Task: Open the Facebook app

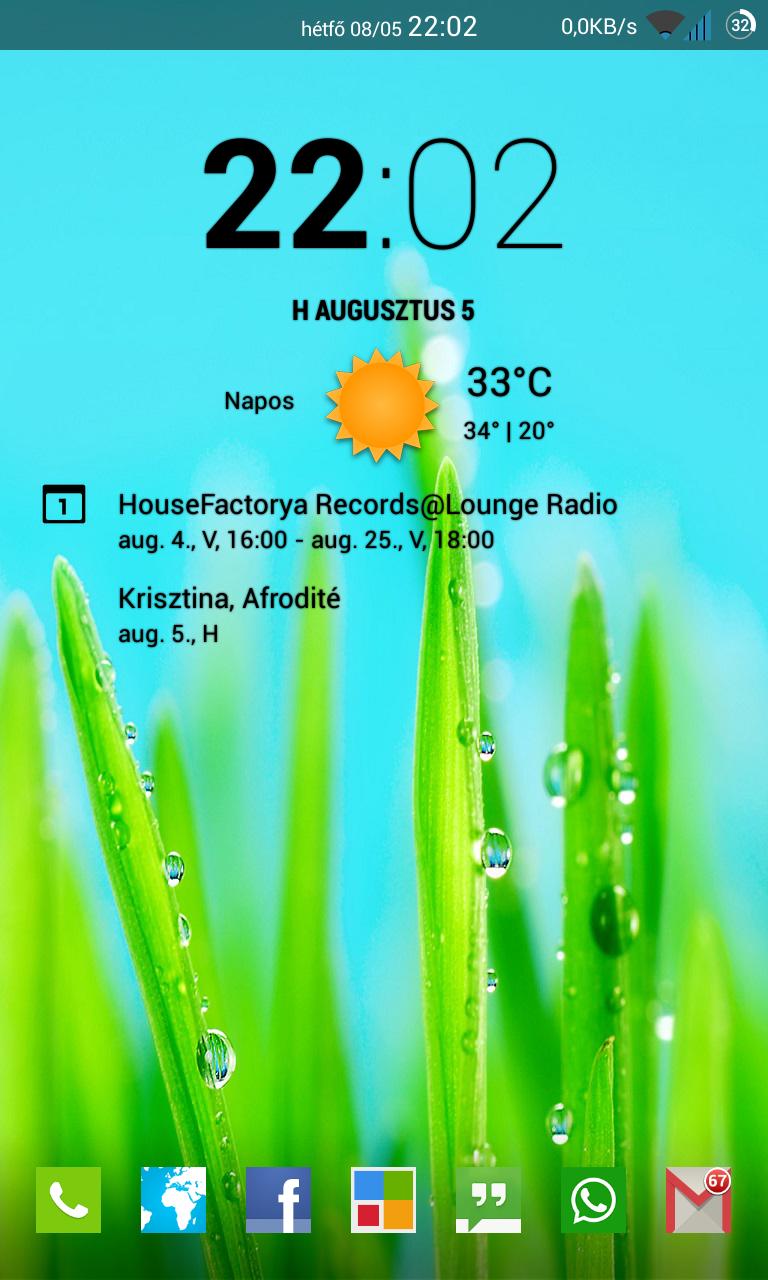Action: pyautogui.click(x=278, y=1199)
